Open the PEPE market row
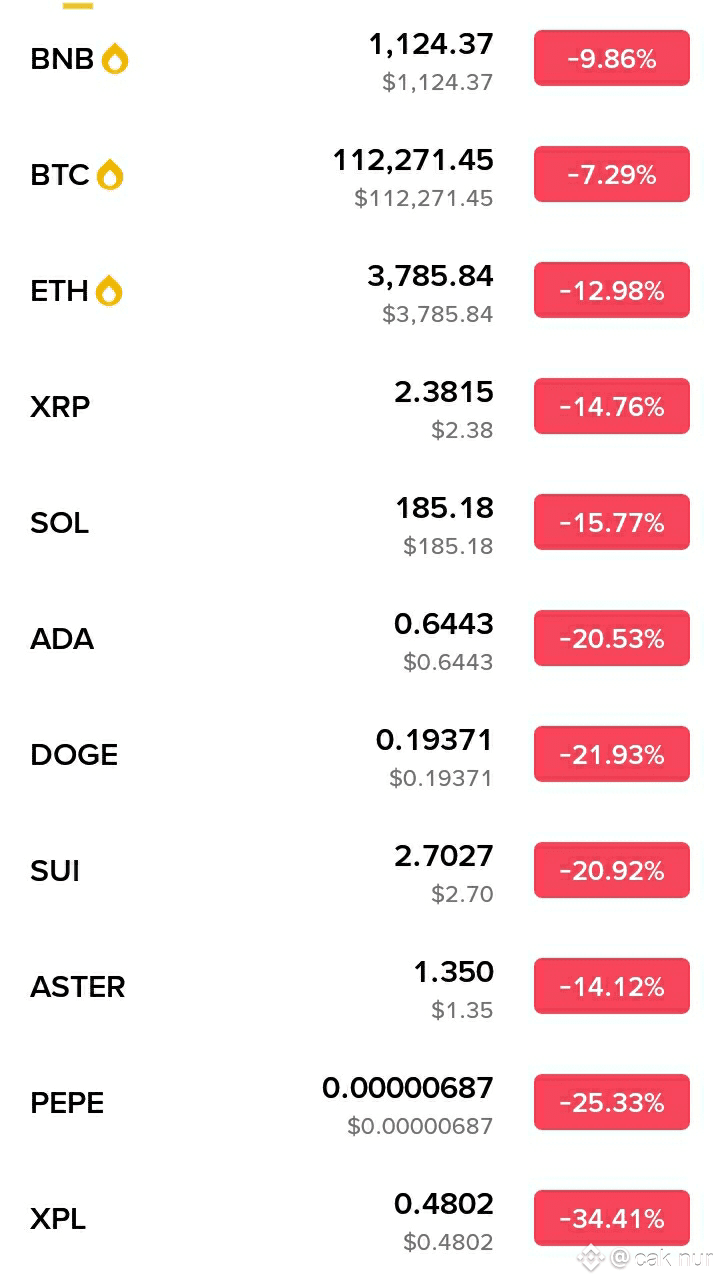Image resolution: width=720 pixels, height=1283 pixels. [x=360, y=1103]
